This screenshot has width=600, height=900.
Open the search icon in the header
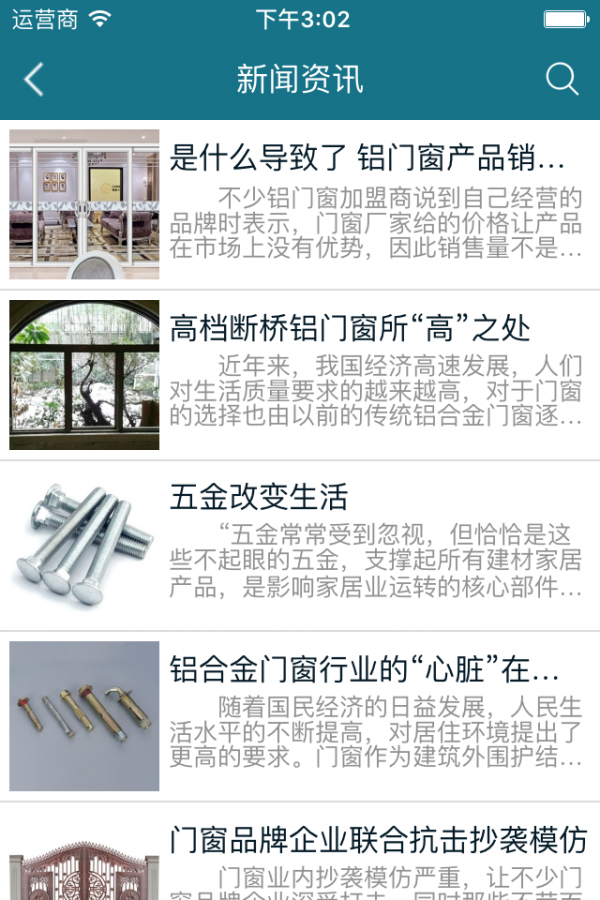click(x=562, y=80)
